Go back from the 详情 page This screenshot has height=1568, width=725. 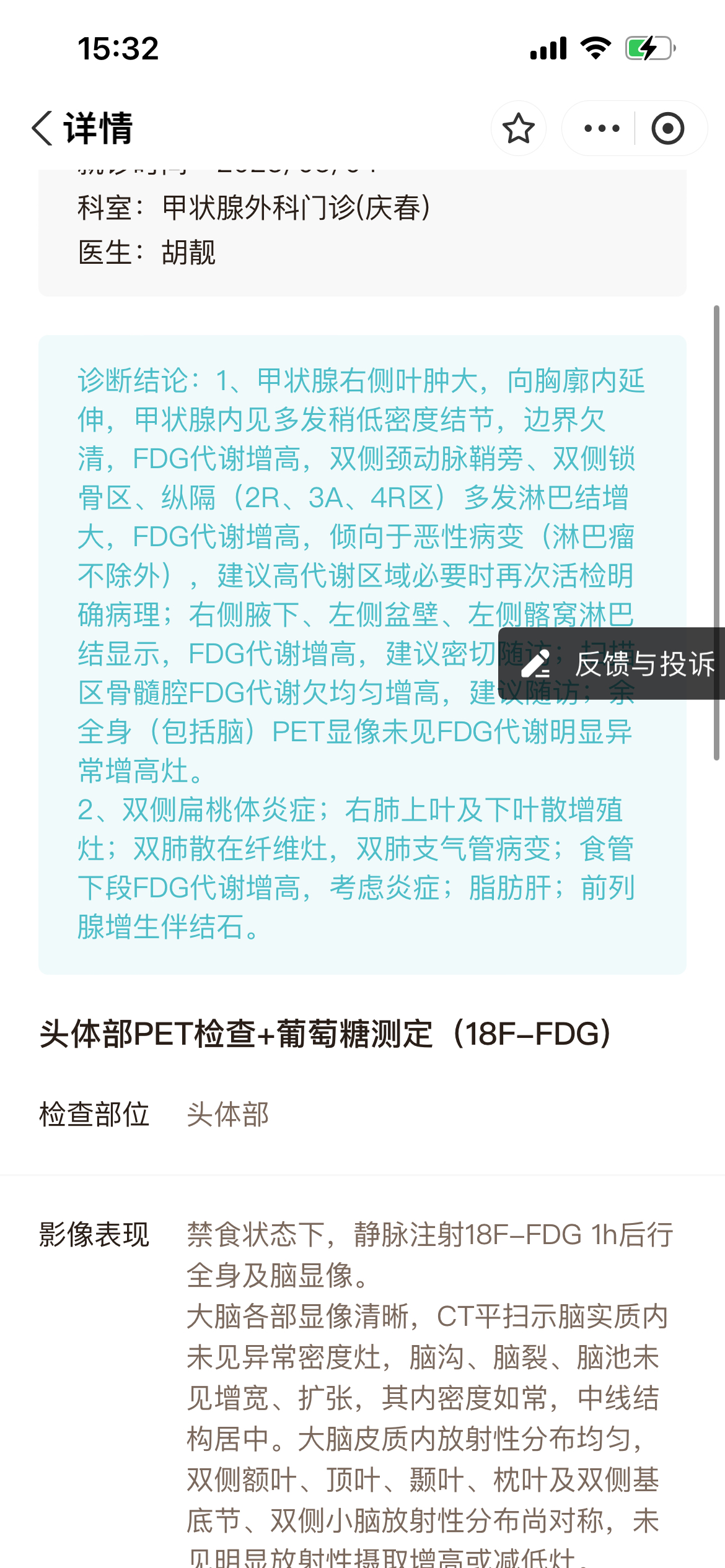[x=42, y=129]
